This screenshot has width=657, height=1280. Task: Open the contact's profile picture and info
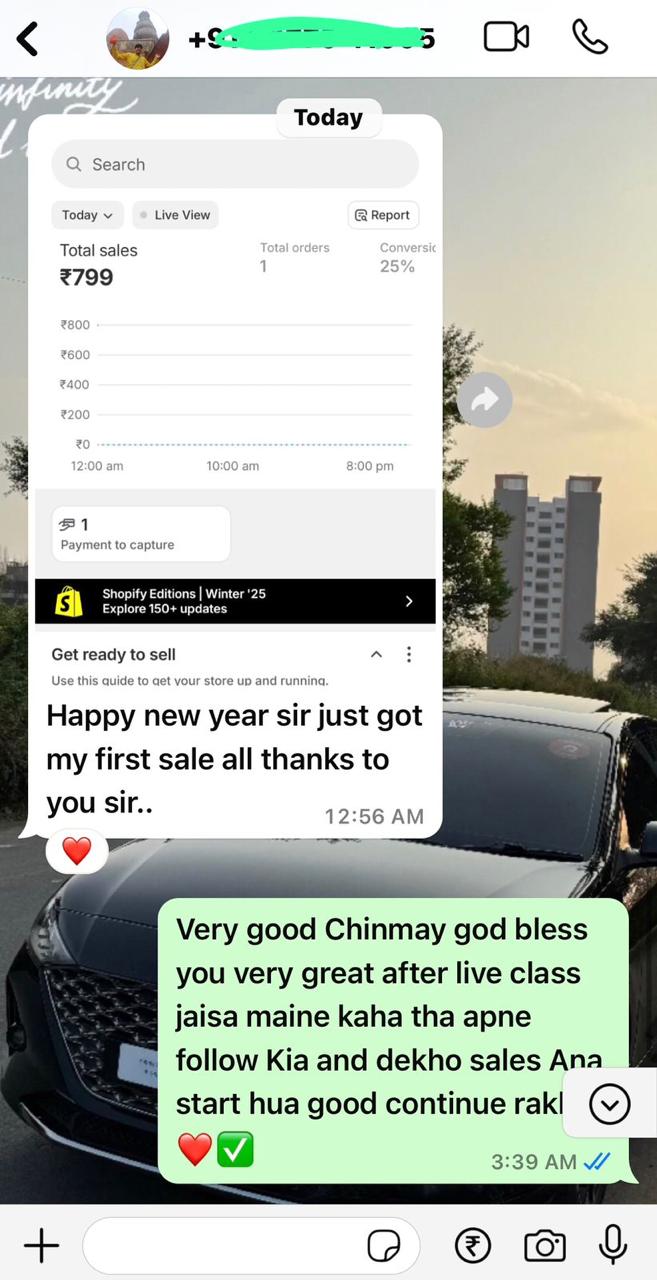click(137, 39)
